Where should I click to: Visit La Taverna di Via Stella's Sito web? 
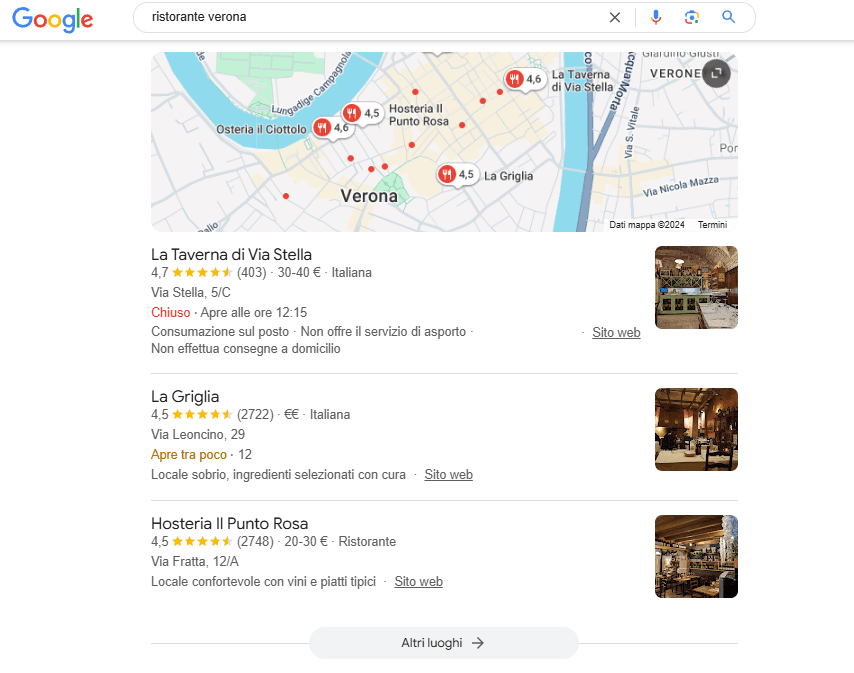(616, 333)
